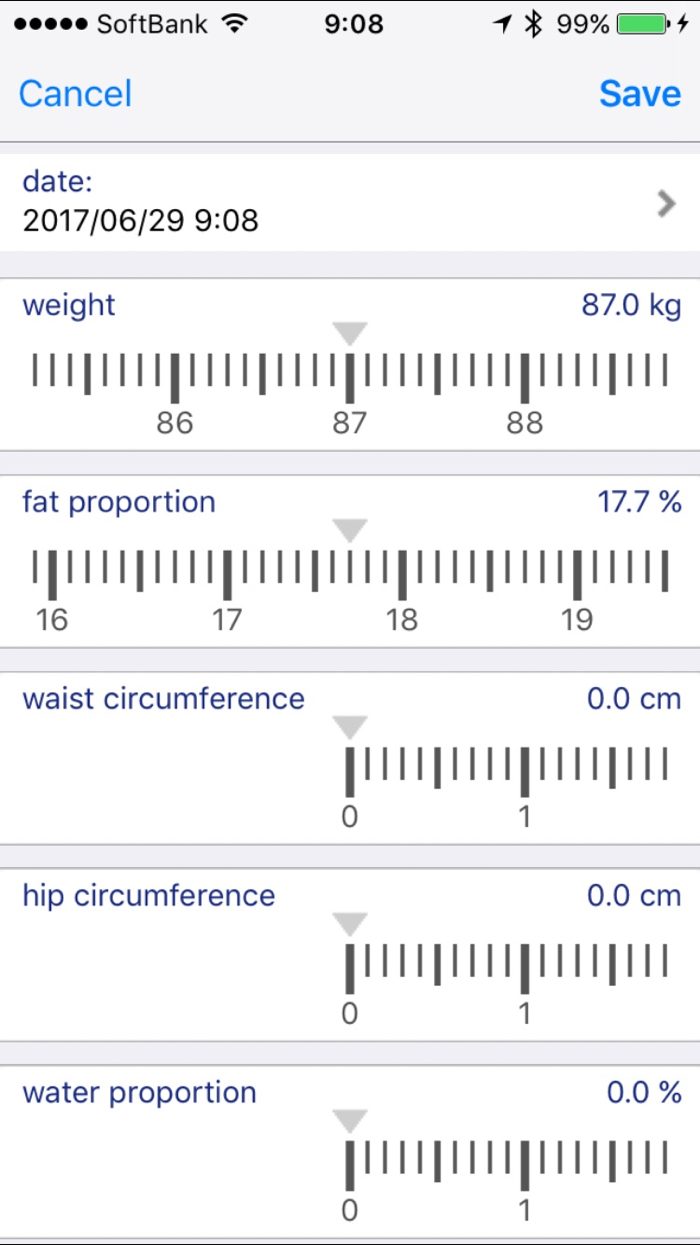The width and height of the screenshot is (700, 1245).
Task: Save the measurement entry
Action: pos(640,93)
